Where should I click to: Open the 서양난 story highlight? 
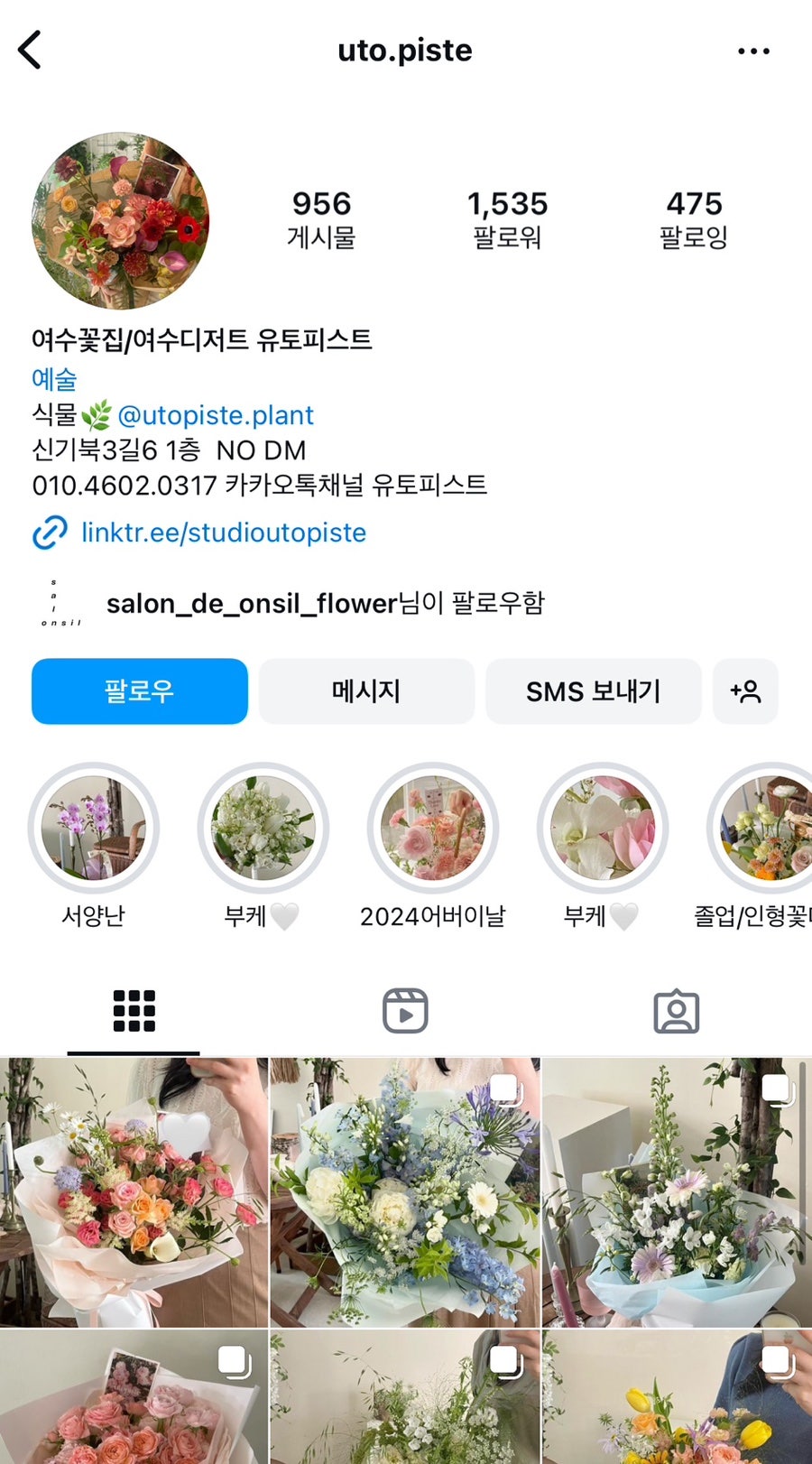click(x=94, y=828)
